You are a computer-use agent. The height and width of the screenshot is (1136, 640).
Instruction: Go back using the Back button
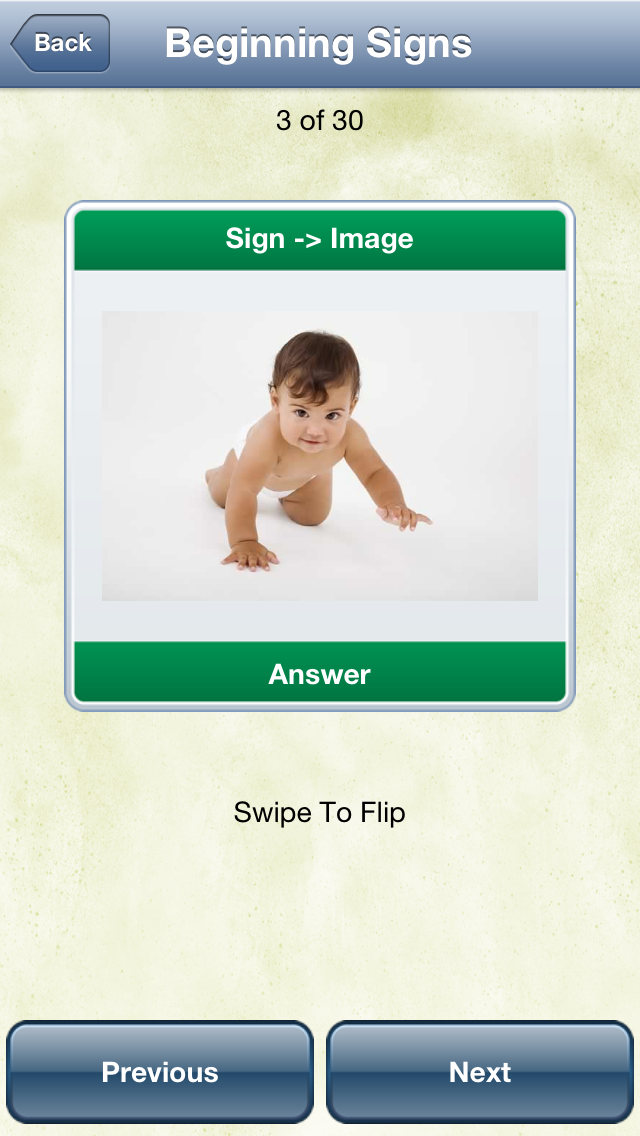click(61, 43)
